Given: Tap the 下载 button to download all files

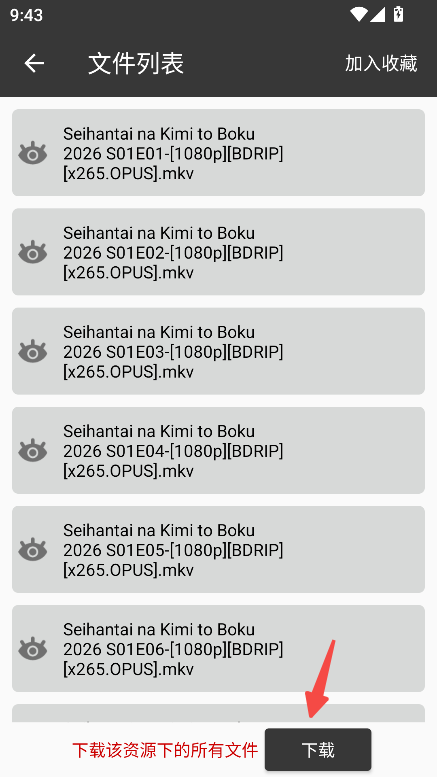Looking at the screenshot, I should [x=318, y=749].
